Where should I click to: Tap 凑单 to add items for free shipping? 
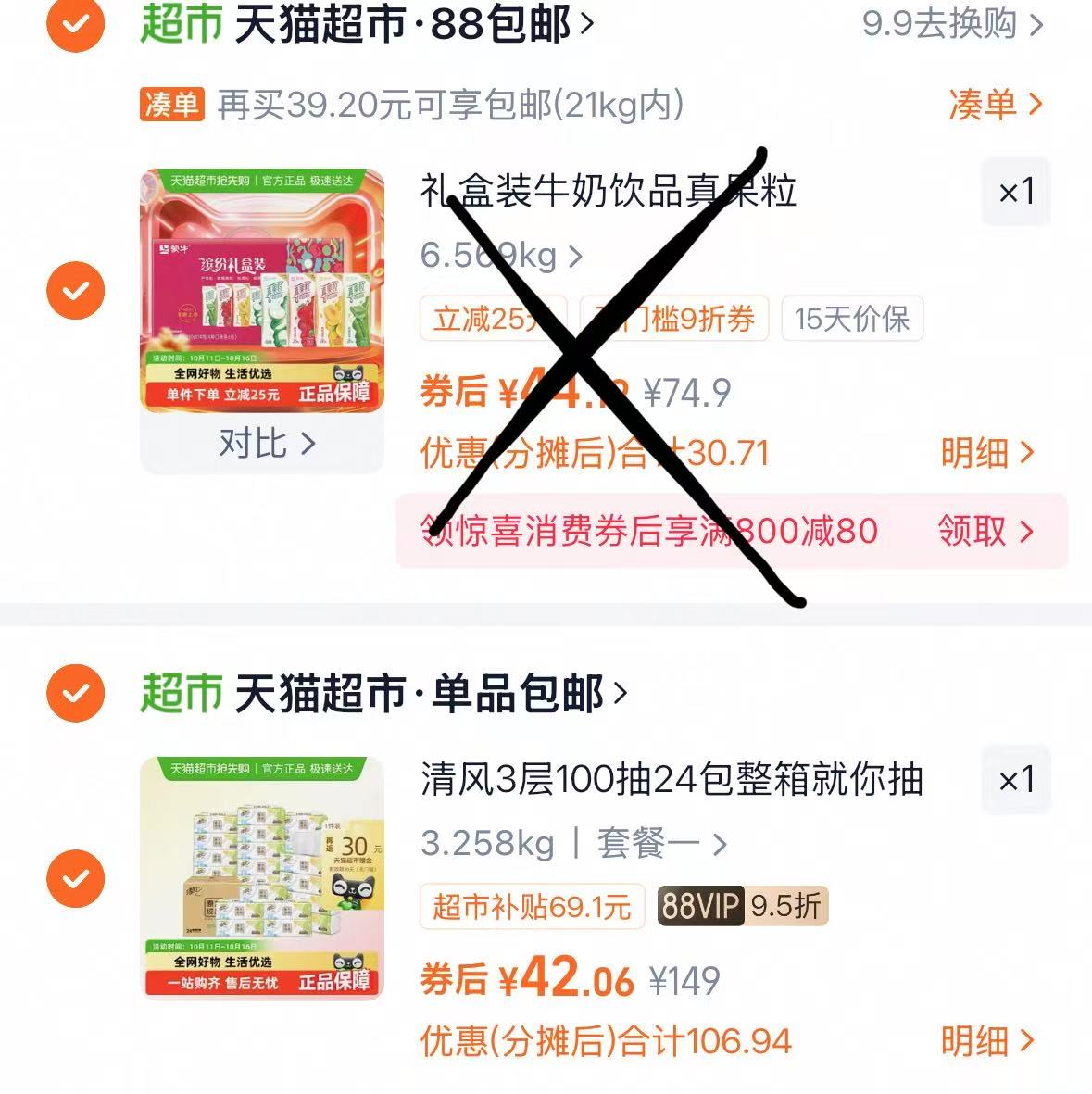point(995,105)
